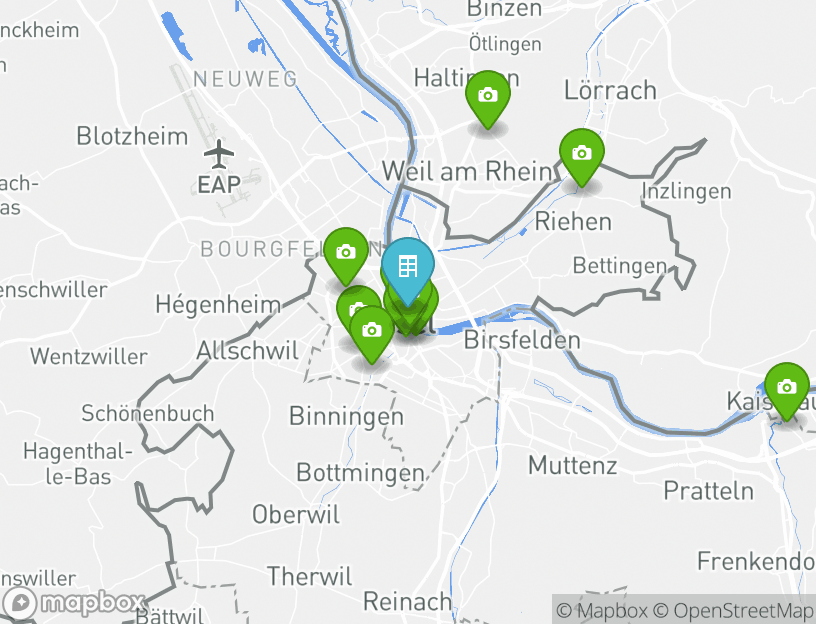Tap the blue building marker in Basel
The image size is (816, 624).
coord(408,267)
